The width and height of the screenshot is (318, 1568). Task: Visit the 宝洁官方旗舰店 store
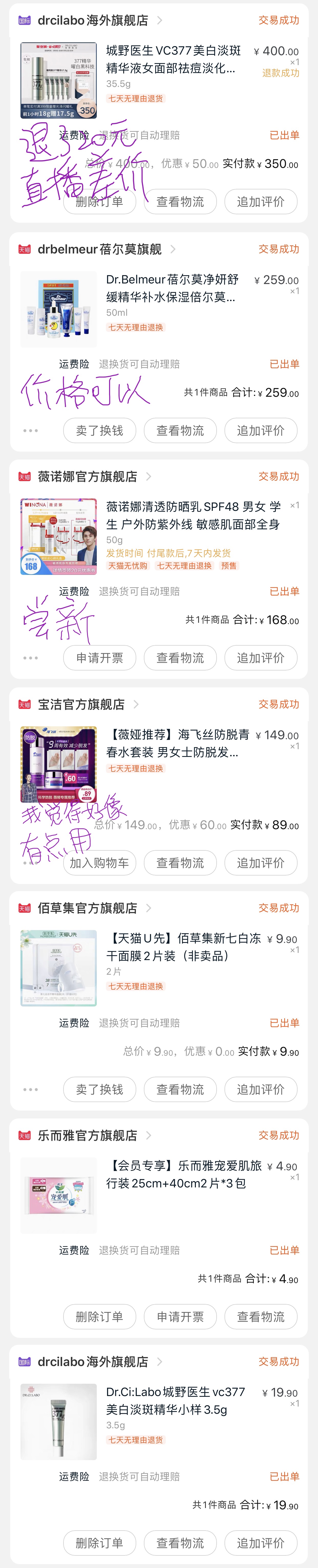tap(81, 704)
